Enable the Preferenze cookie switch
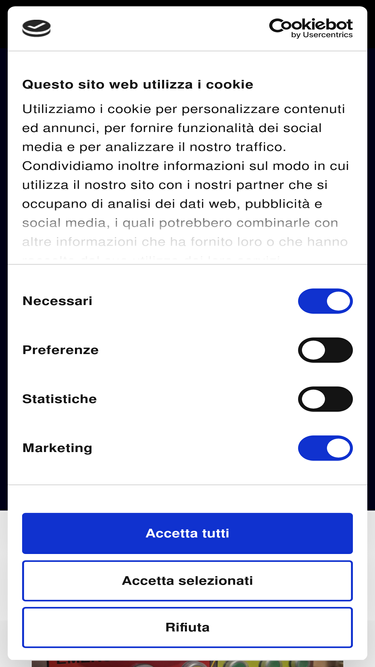The image size is (375, 667). point(325,350)
